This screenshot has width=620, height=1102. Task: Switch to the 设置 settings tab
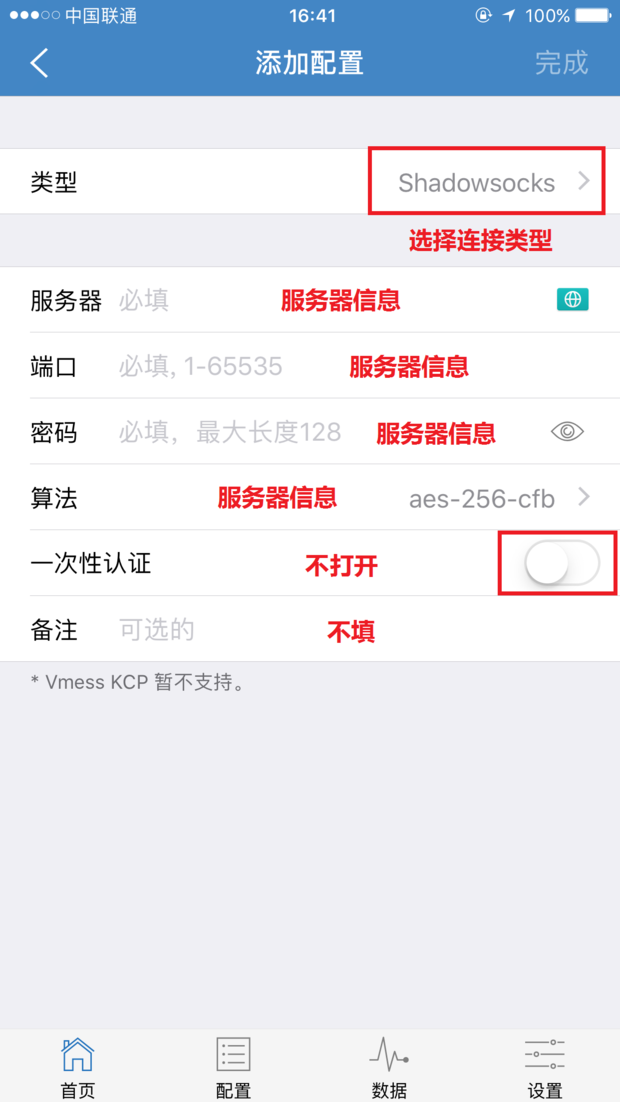(x=545, y=1065)
